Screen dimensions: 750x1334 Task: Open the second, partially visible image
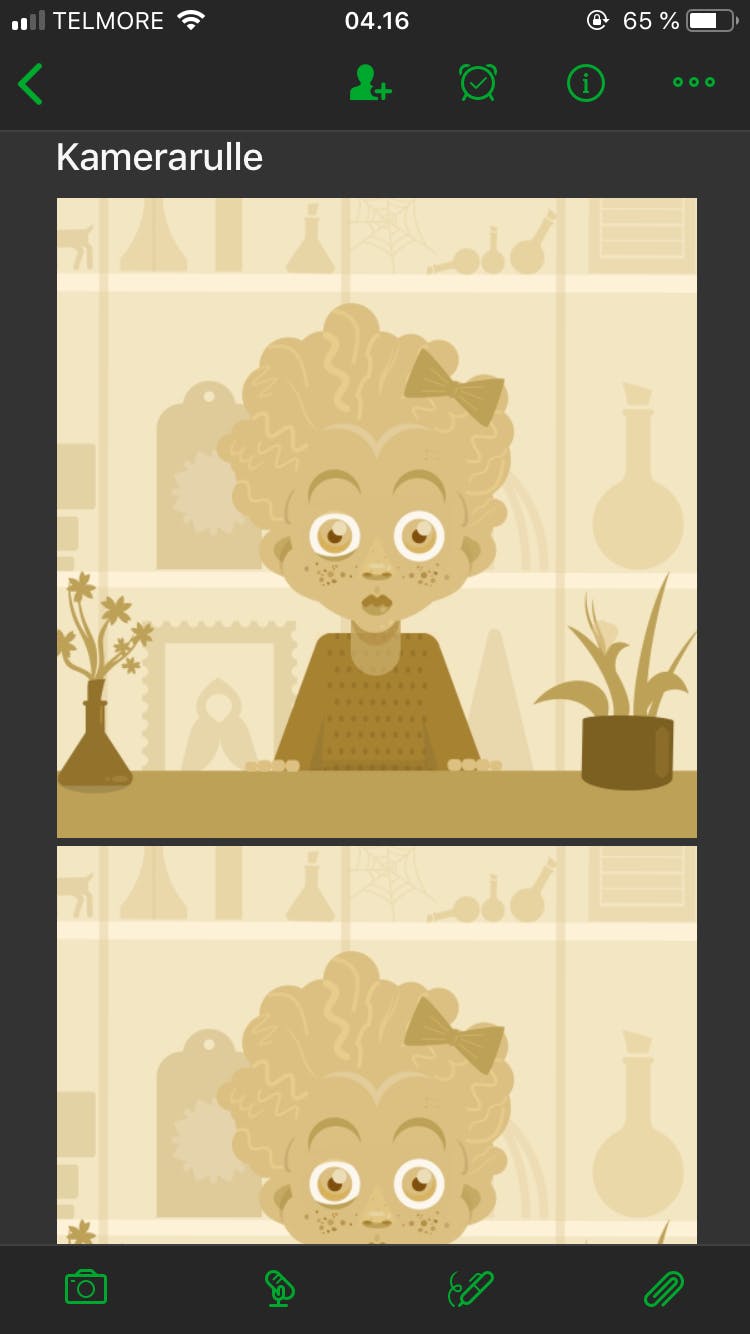(376, 1044)
